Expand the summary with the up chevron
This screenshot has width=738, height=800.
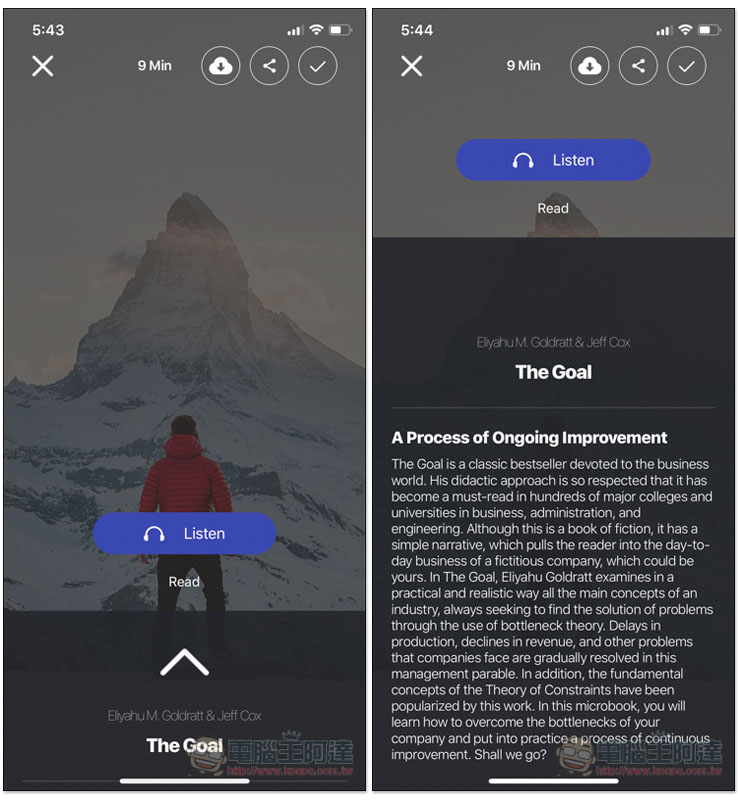(184, 662)
